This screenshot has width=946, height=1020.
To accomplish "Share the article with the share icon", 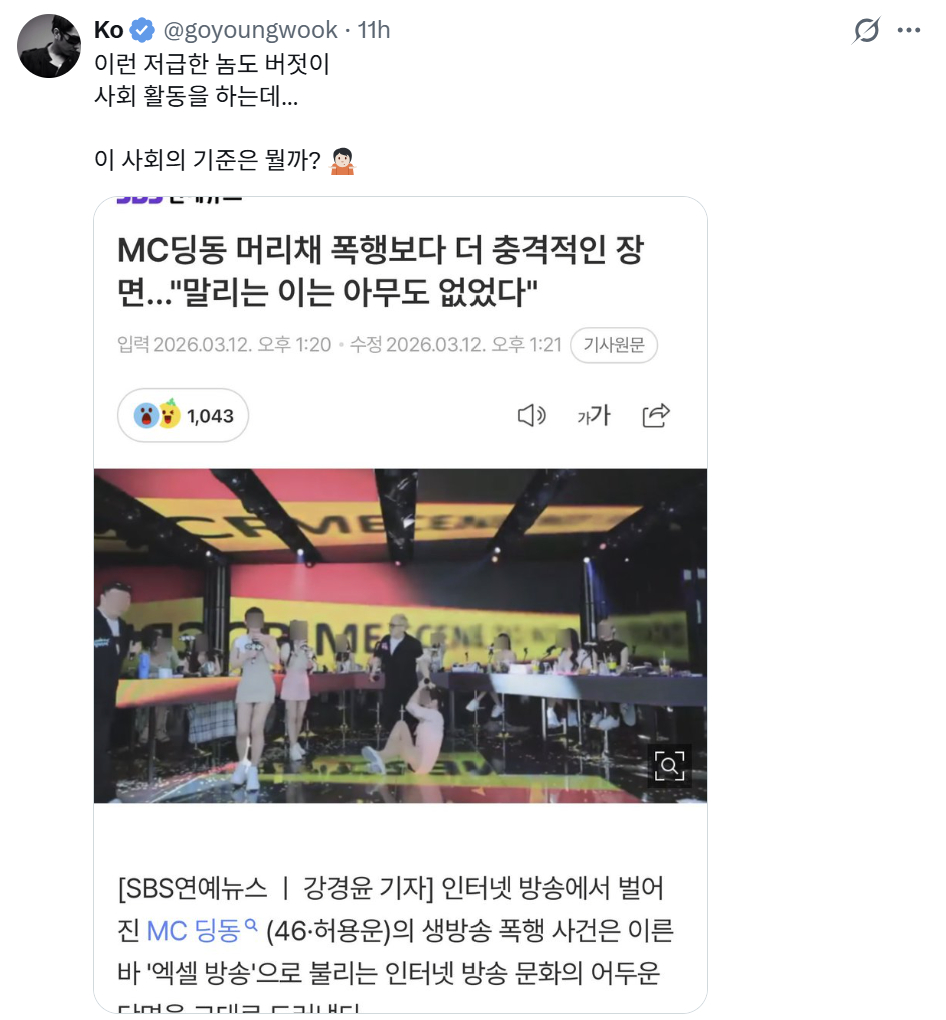I will [655, 415].
